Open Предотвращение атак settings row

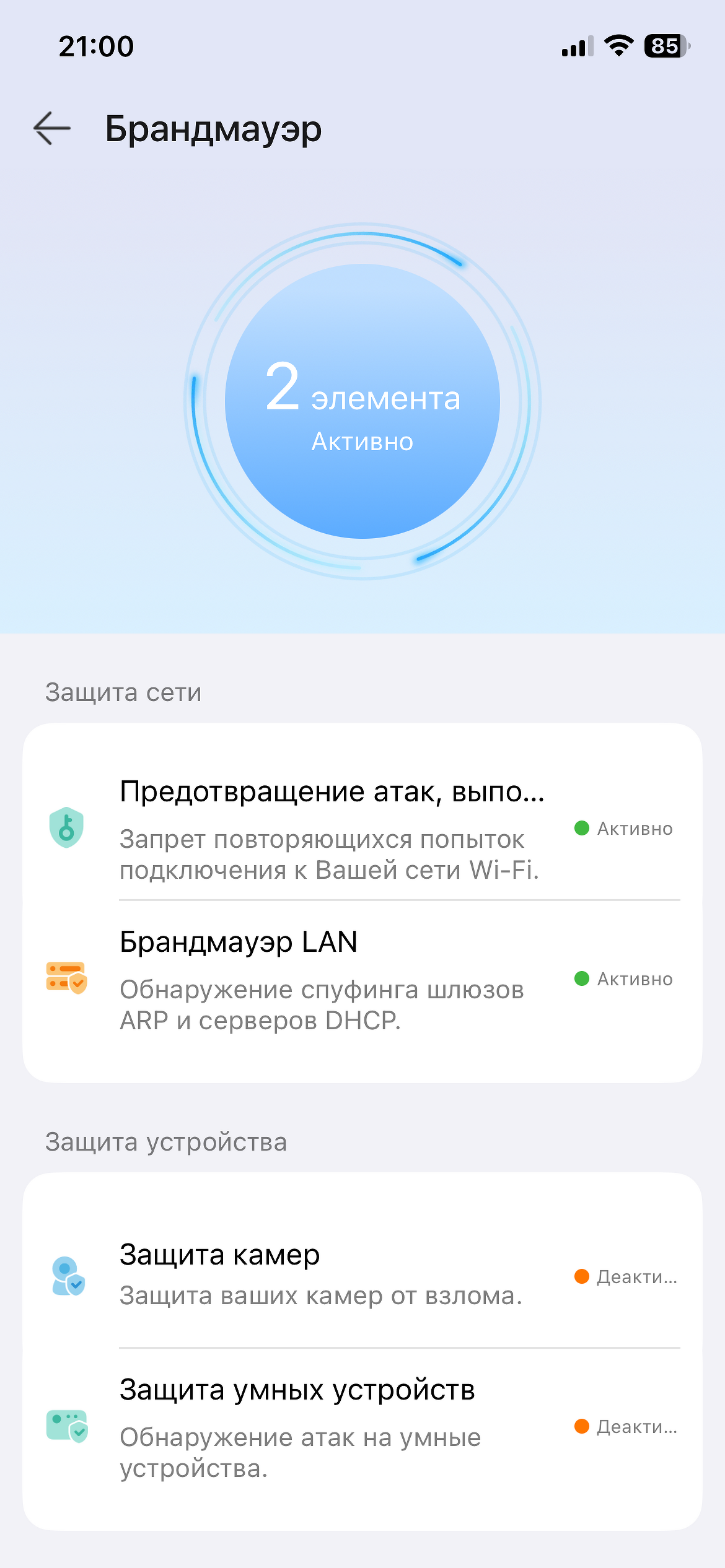coord(362,829)
